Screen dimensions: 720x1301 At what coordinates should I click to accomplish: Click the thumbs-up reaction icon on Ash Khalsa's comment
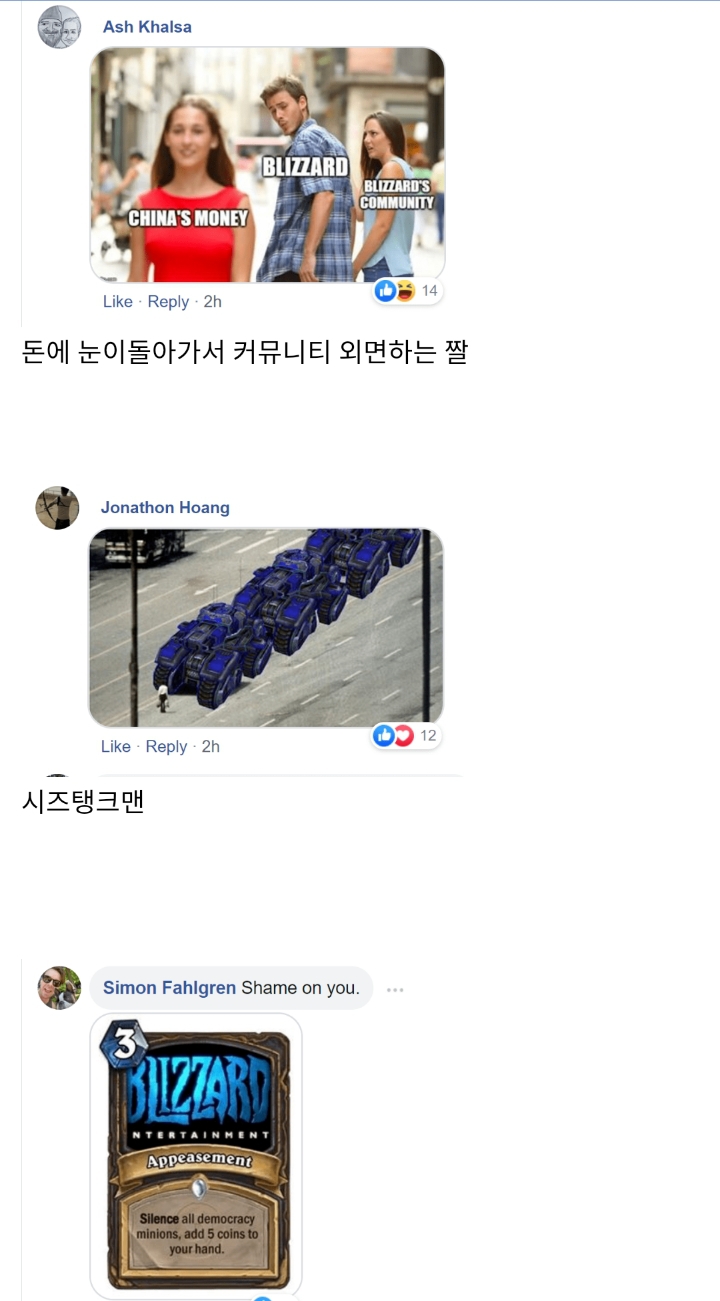click(385, 290)
